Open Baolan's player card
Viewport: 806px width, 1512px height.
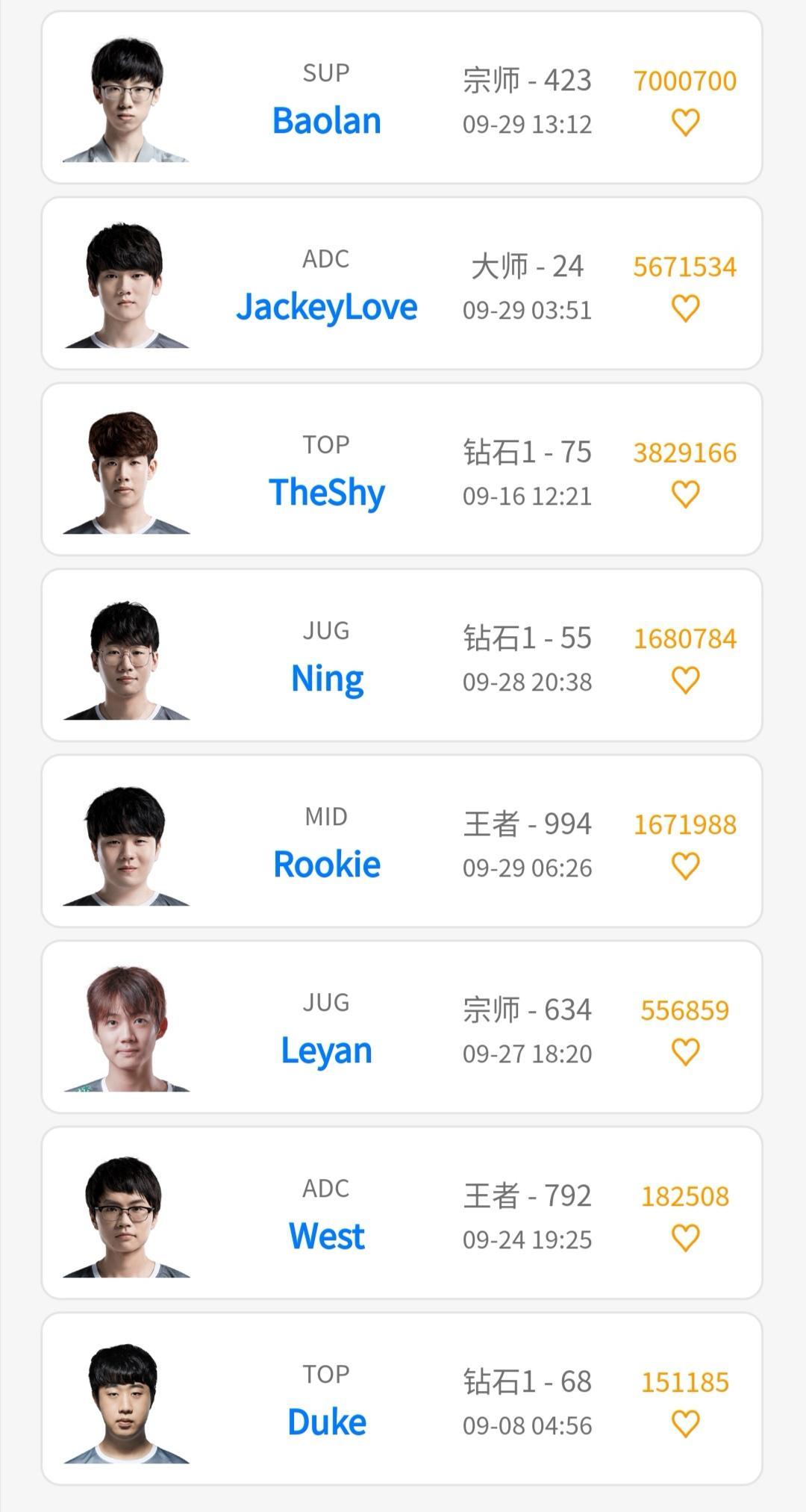coord(327,120)
